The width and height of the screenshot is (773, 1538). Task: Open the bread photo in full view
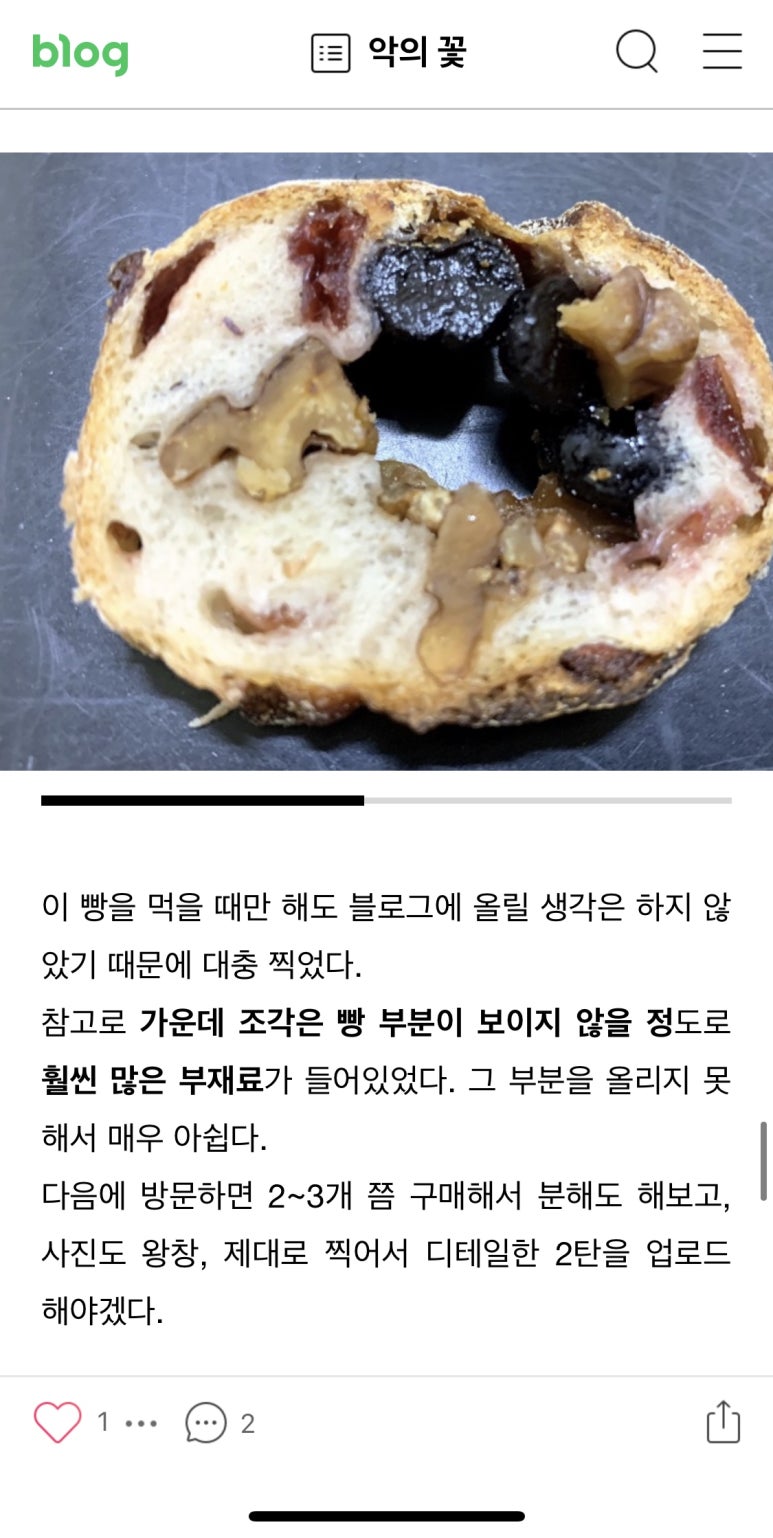[x=386, y=460]
